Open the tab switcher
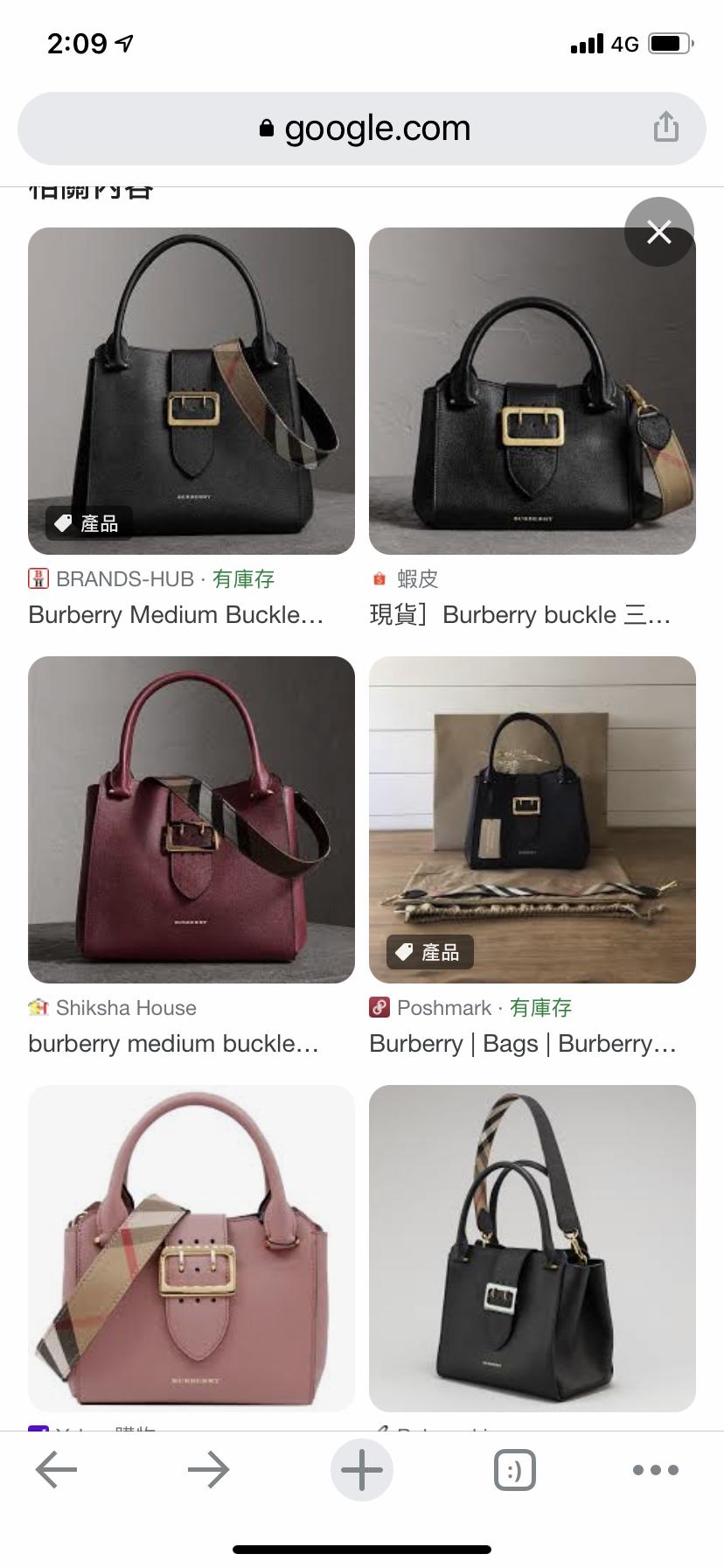The width and height of the screenshot is (724, 1568). coord(514,1470)
